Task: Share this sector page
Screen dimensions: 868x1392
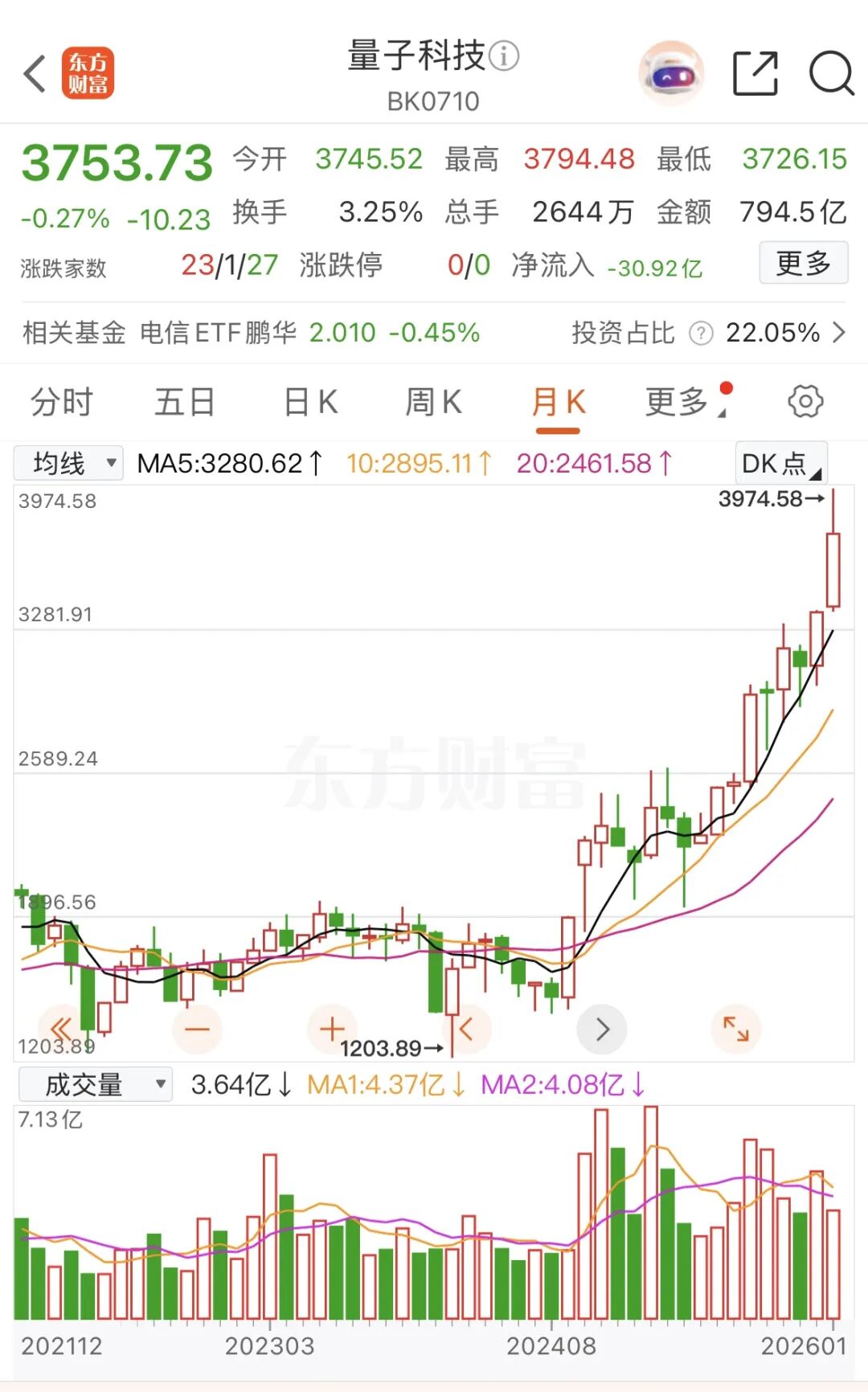Action: pos(755,74)
